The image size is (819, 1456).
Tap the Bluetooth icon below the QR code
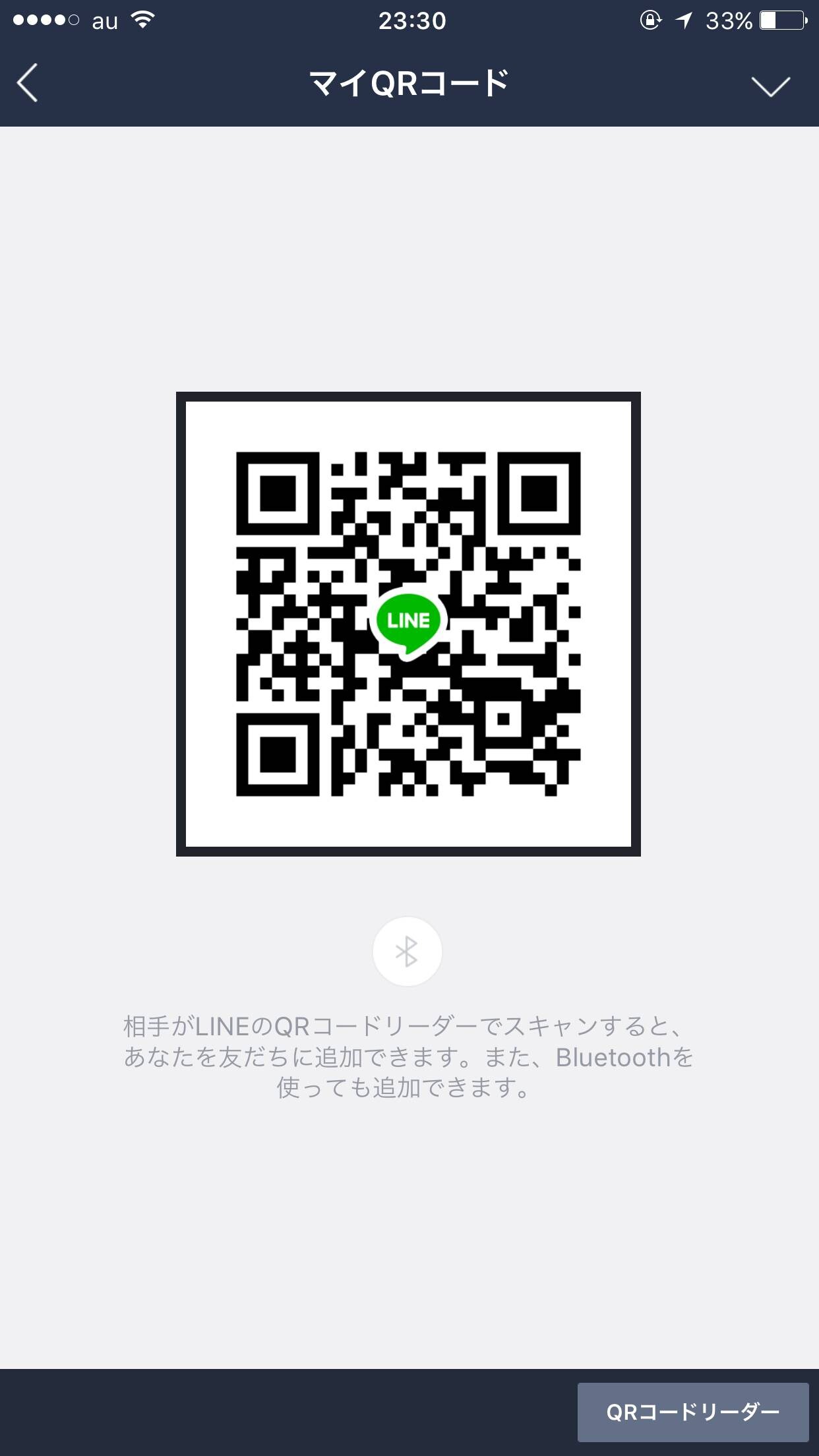407,952
